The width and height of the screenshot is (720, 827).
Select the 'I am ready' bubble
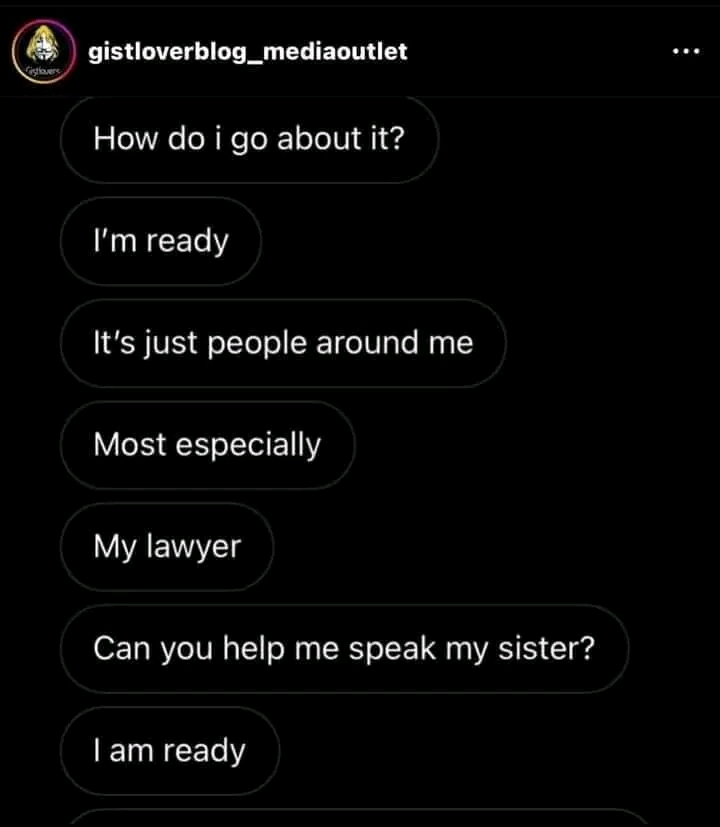(x=170, y=751)
